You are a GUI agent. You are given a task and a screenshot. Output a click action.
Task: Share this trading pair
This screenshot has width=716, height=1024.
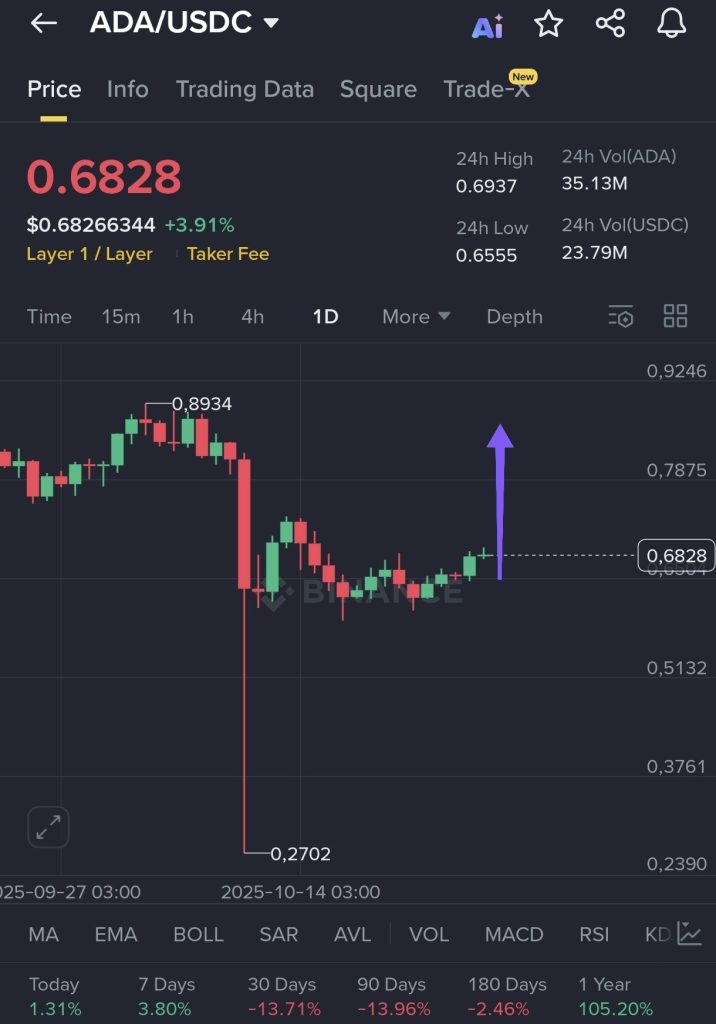610,24
